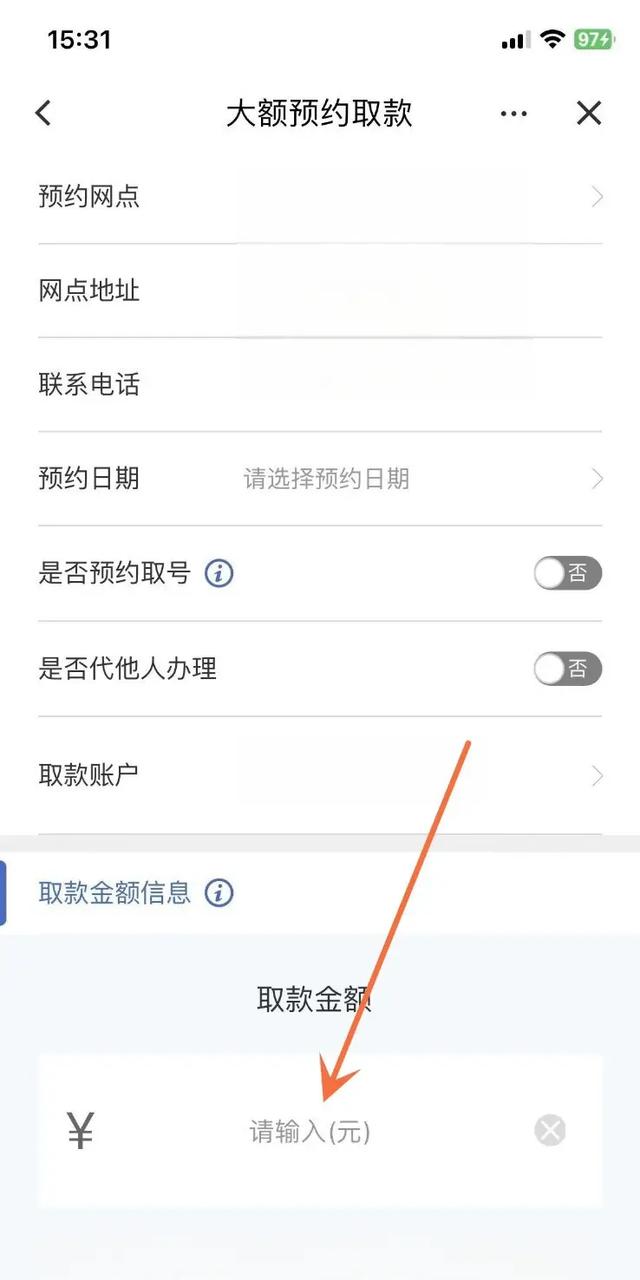
Task: Open the 预约网点 selection row
Action: [x=320, y=197]
